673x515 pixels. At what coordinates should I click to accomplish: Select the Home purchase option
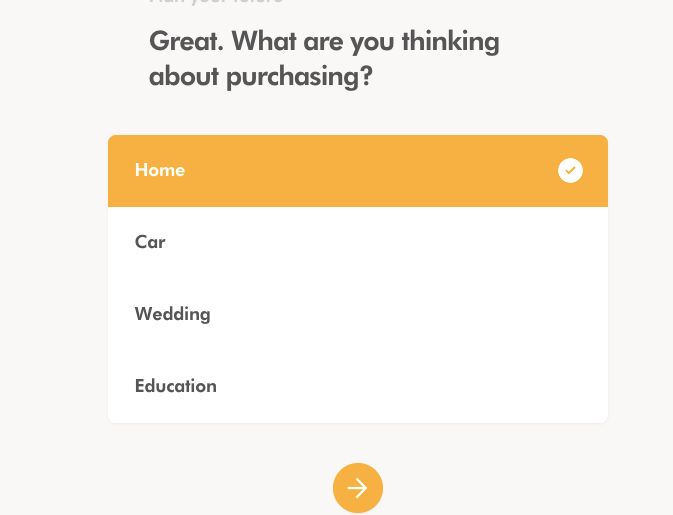tap(357, 171)
